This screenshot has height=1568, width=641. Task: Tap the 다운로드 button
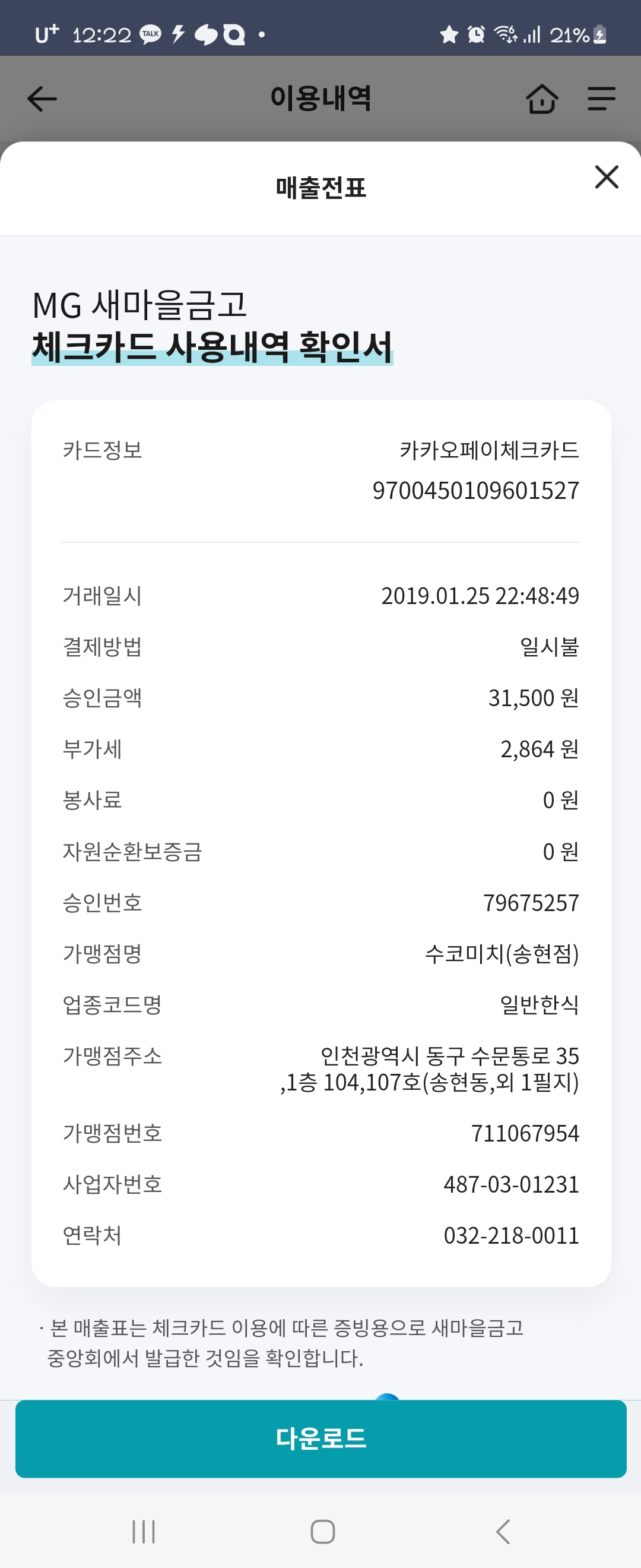click(320, 1439)
